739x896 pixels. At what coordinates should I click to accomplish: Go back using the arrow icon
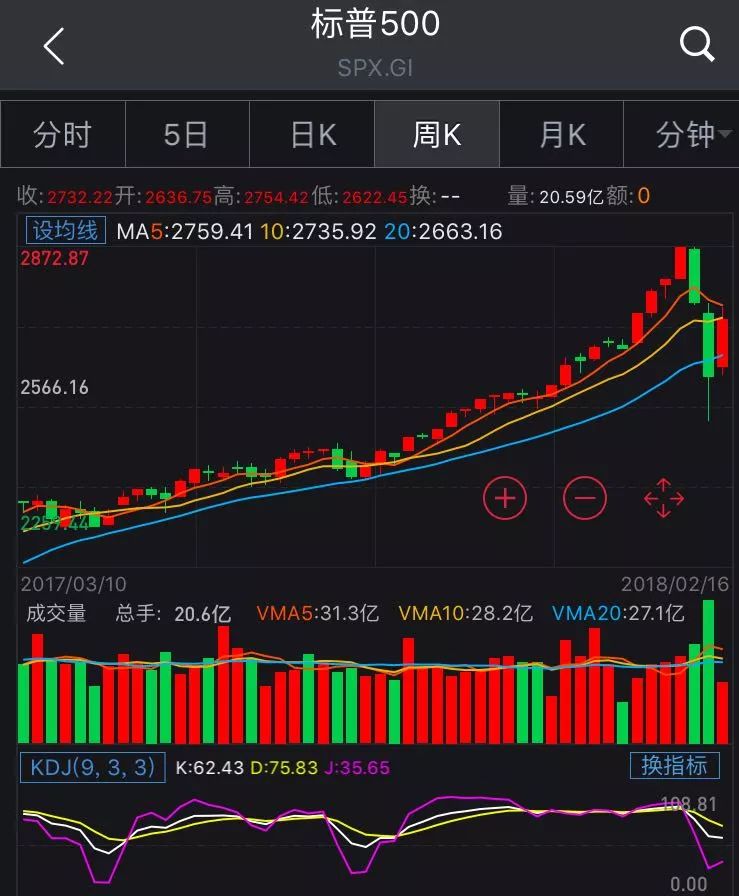54,45
